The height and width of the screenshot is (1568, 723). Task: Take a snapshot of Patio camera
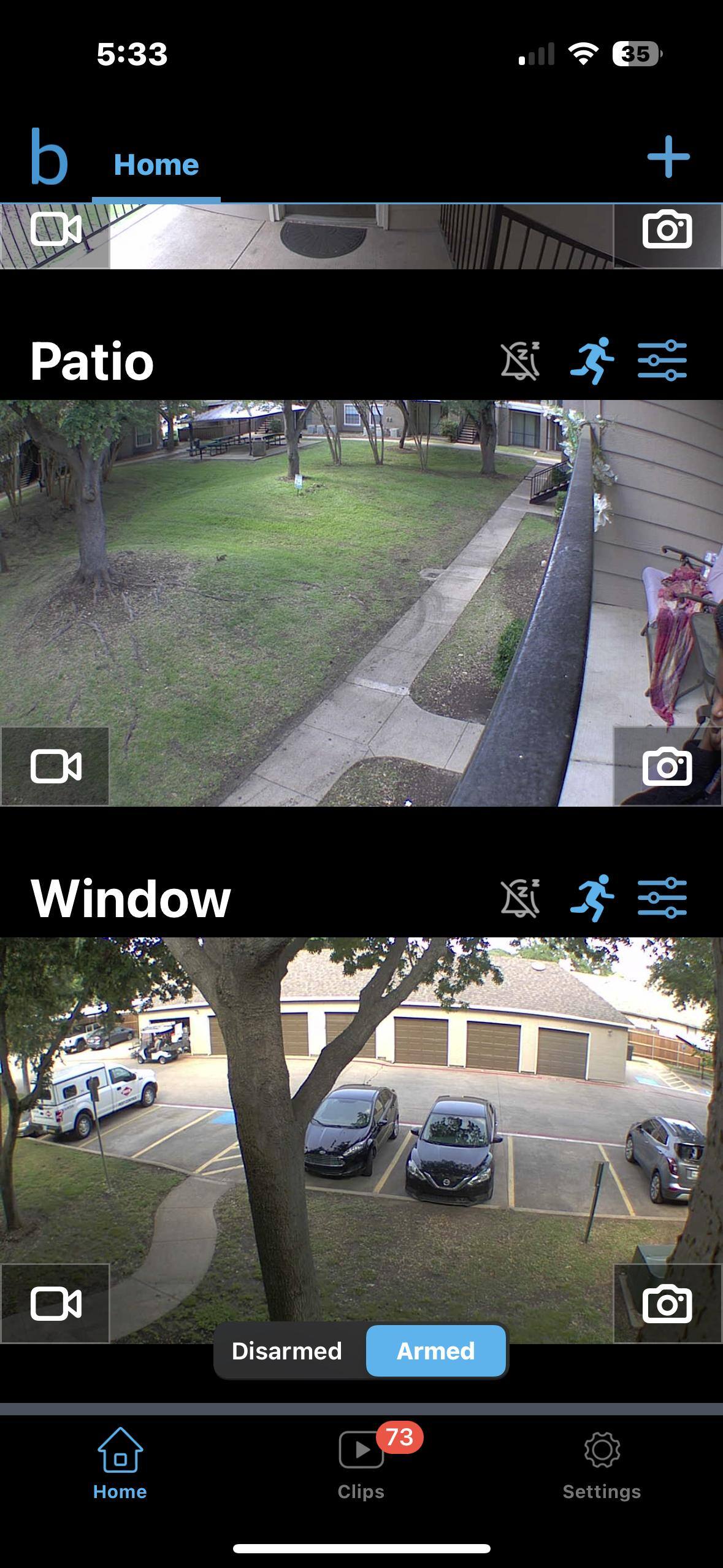[667, 766]
